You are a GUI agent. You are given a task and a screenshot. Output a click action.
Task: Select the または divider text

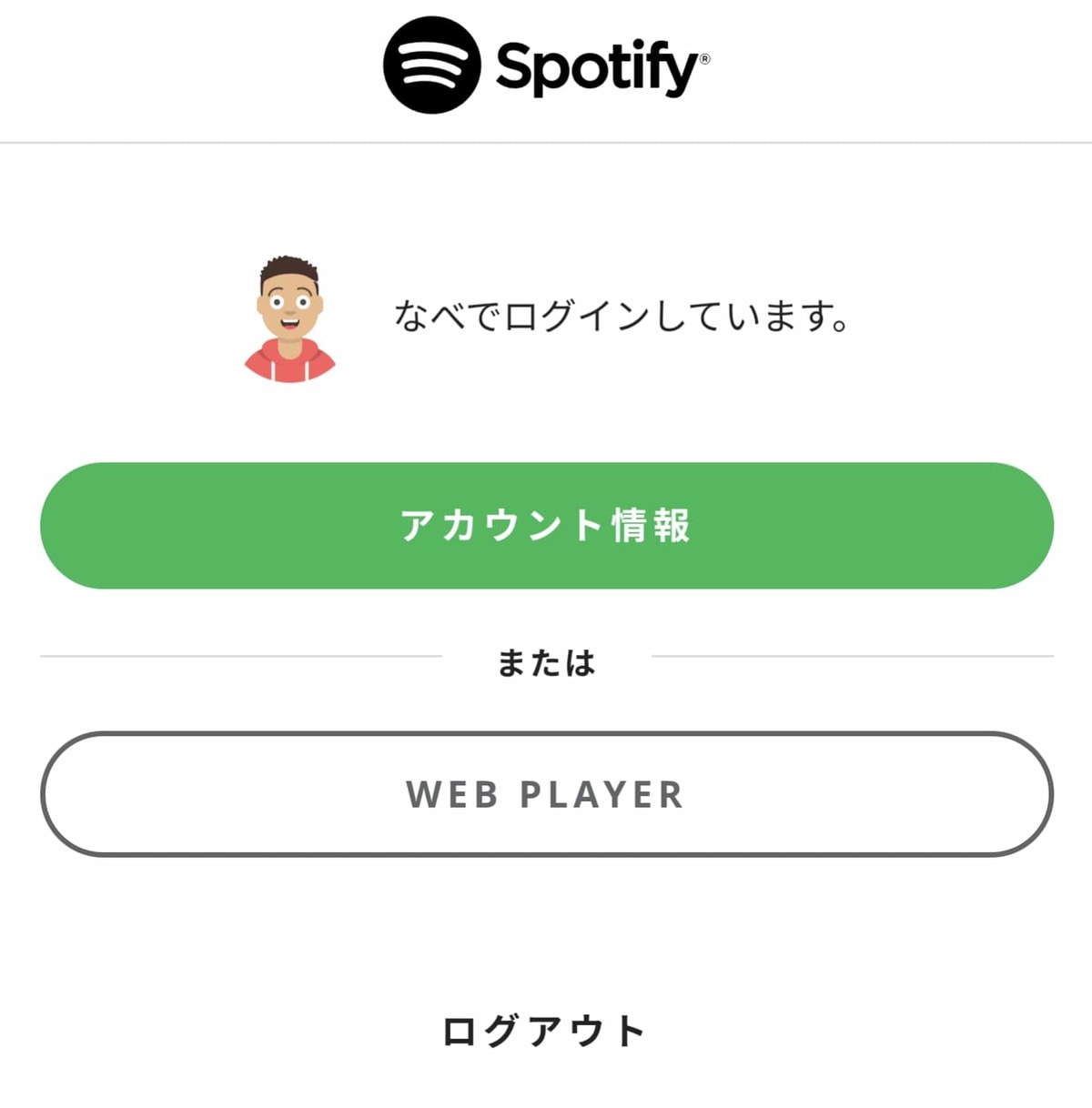(546, 662)
